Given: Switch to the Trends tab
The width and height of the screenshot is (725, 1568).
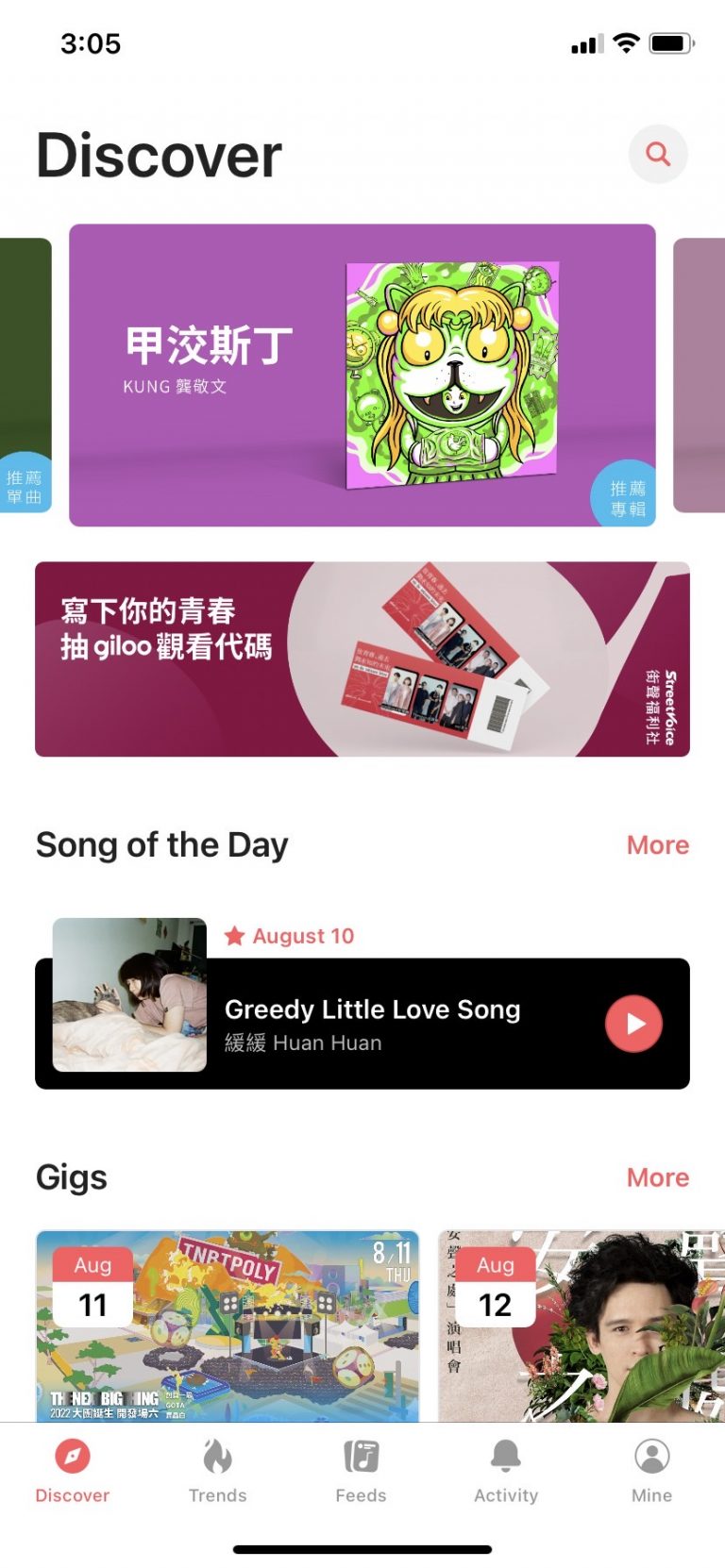Looking at the screenshot, I should pyautogui.click(x=217, y=1470).
